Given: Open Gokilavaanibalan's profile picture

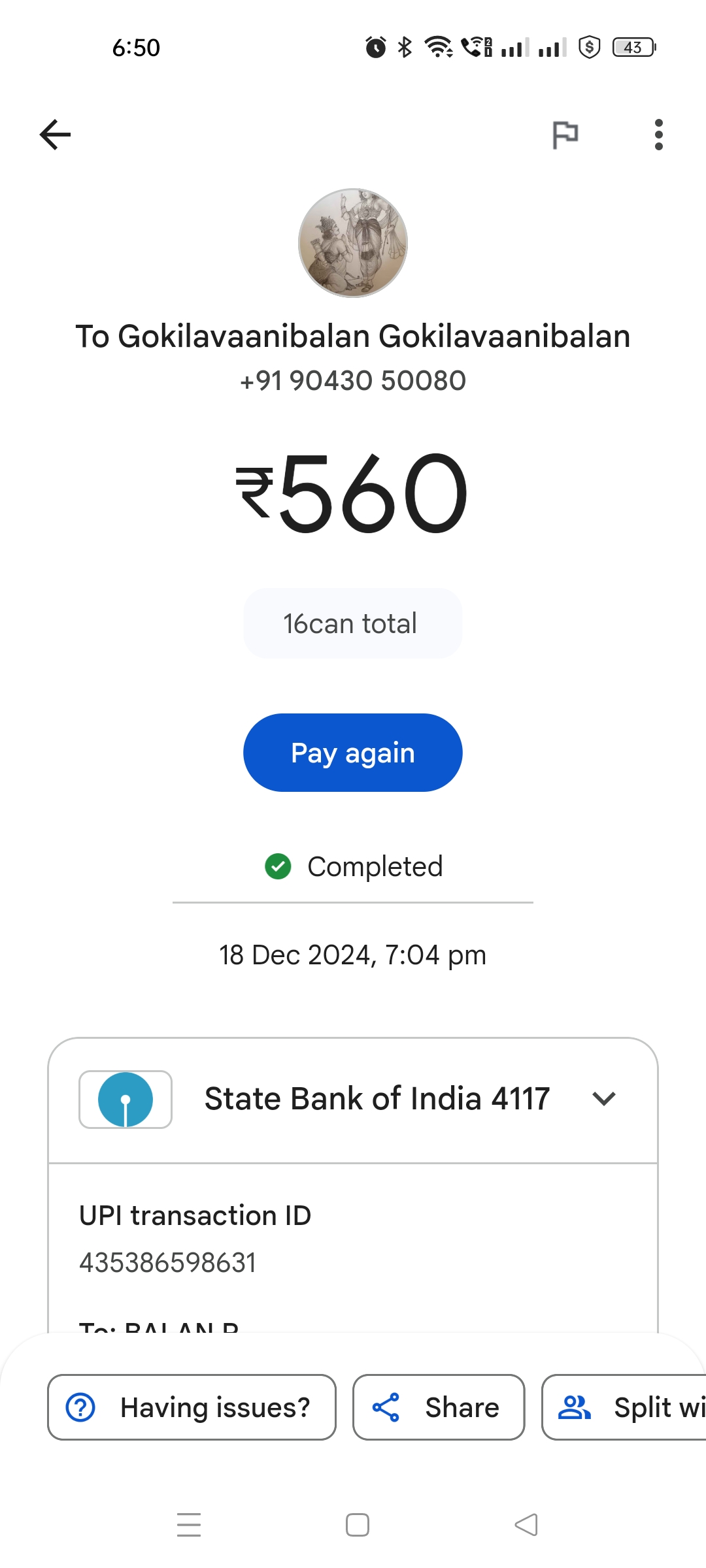Looking at the screenshot, I should [x=353, y=243].
